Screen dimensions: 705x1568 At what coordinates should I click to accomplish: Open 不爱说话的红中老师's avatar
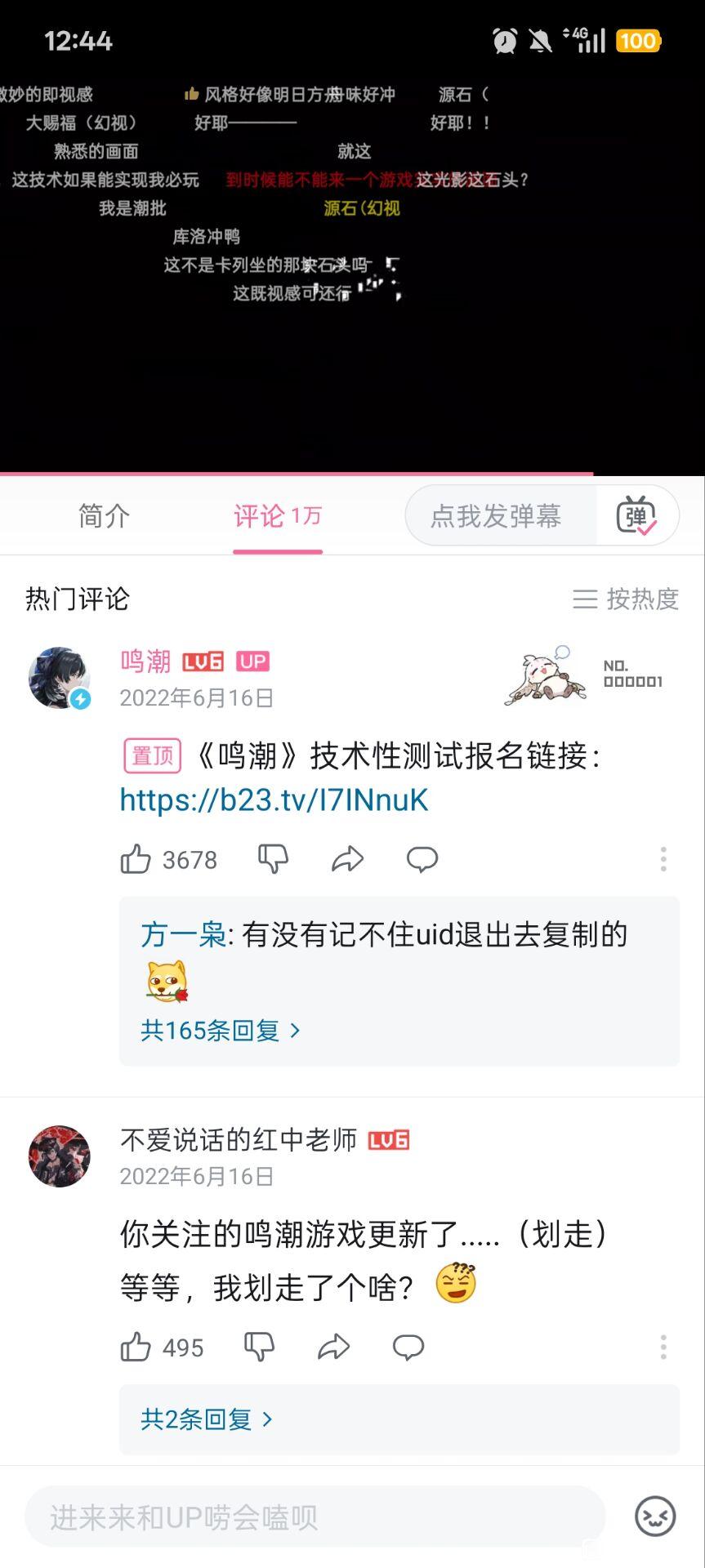tap(60, 1156)
